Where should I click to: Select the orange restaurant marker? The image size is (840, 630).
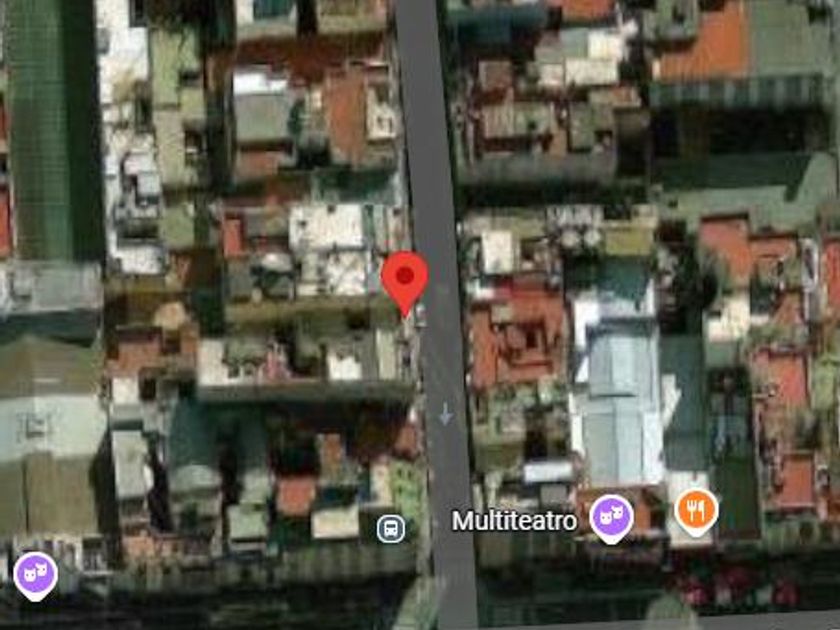pyautogui.click(x=696, y=513)
